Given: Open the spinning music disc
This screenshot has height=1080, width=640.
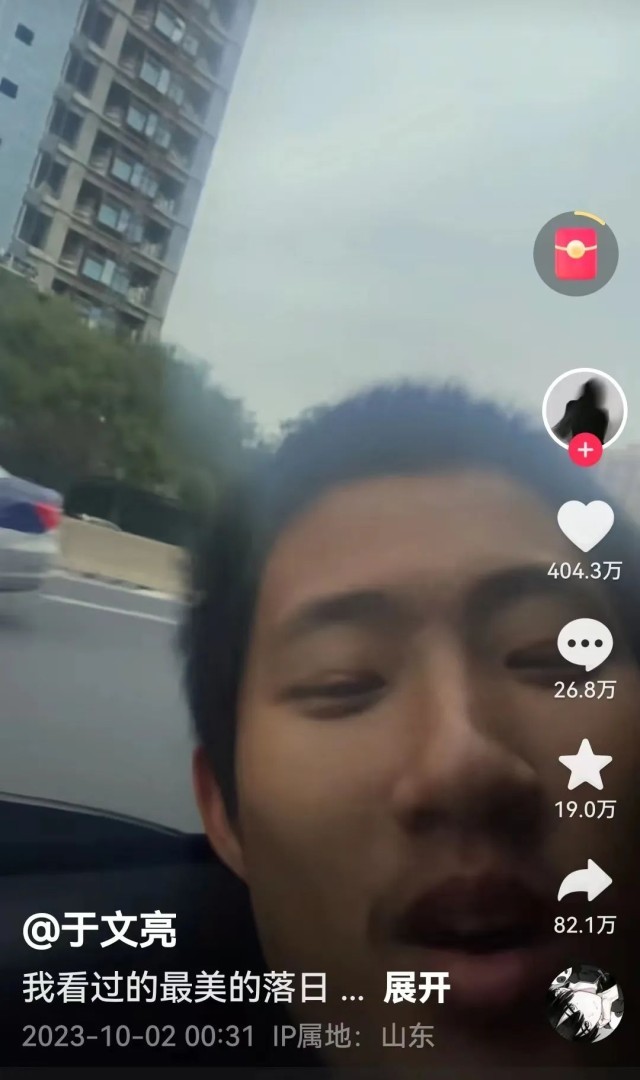Looking at the screenshot, I should pos(585,1003).
